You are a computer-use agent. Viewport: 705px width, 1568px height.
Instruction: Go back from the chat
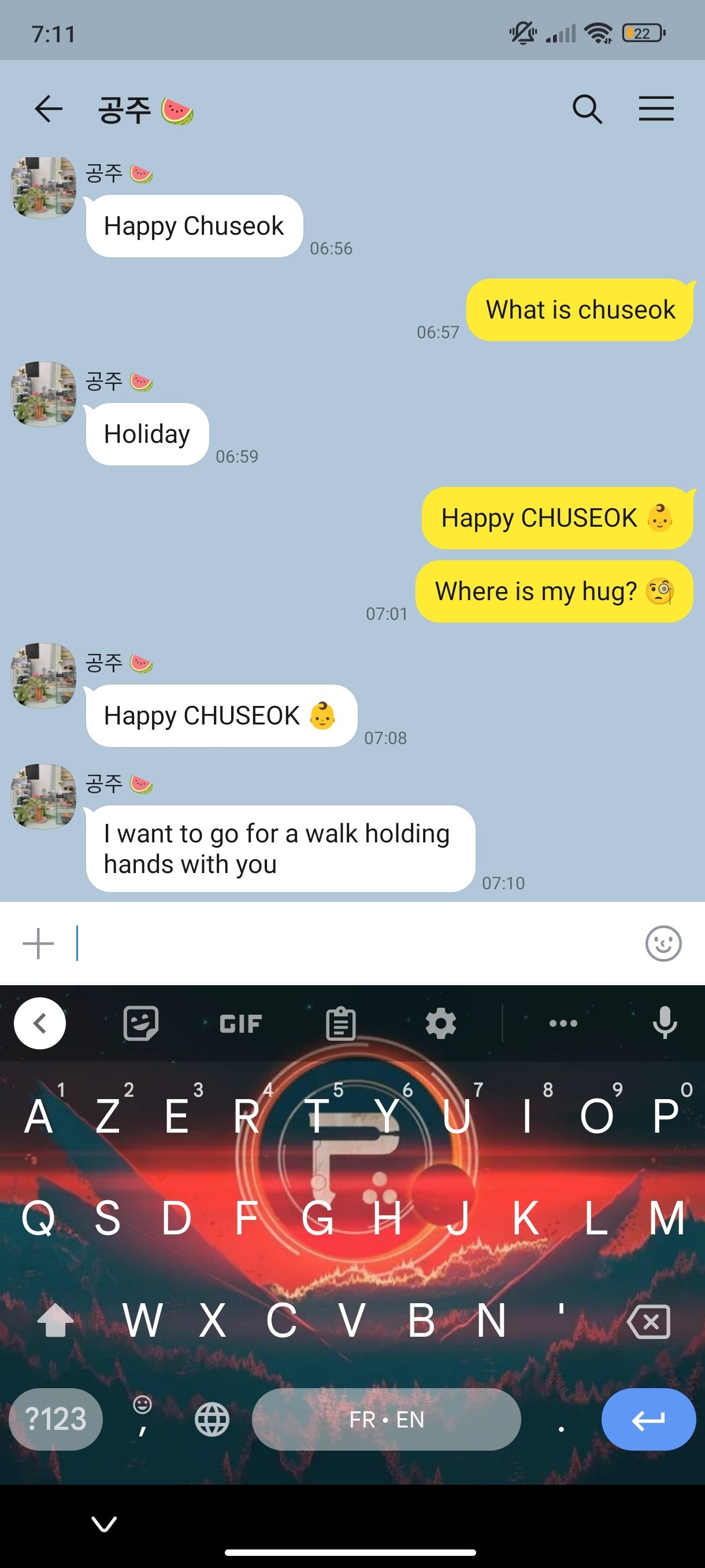point(49,110)
